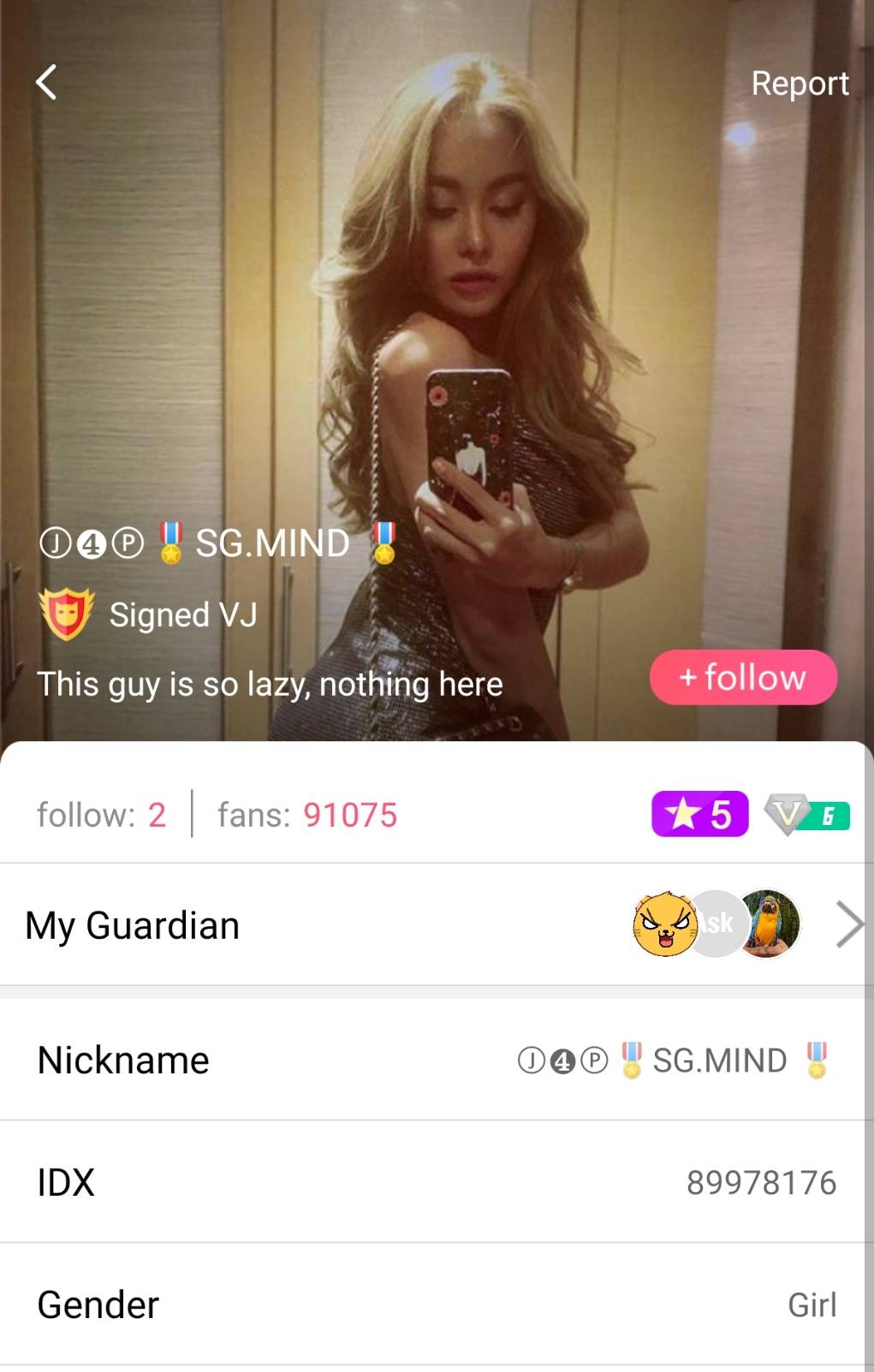This screenshot has width=874, height=1372.
Task: View the following count
Action: click(x=101, y=815)
